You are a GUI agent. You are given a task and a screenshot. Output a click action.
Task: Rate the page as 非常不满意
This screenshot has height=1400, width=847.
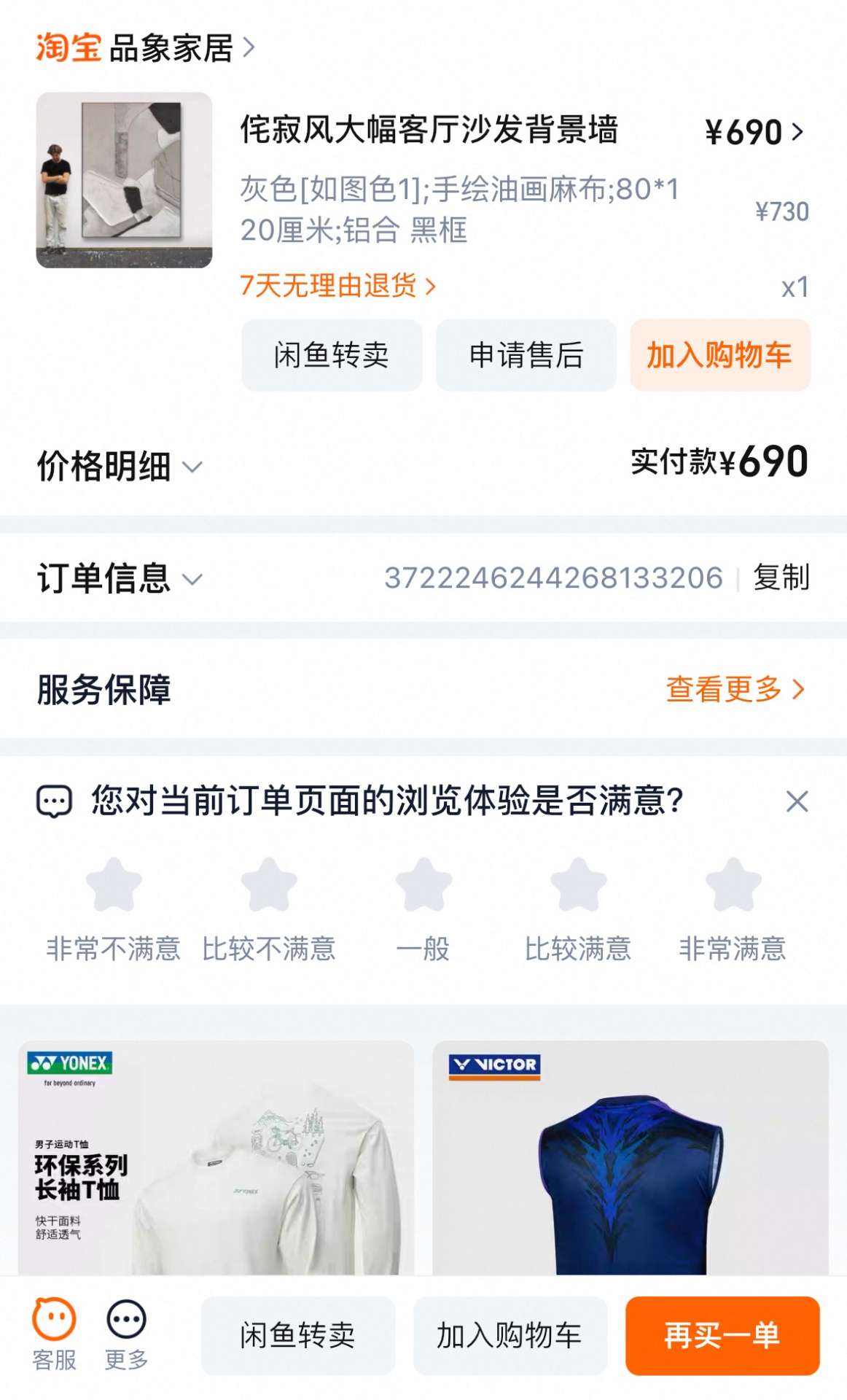point(114,886)
